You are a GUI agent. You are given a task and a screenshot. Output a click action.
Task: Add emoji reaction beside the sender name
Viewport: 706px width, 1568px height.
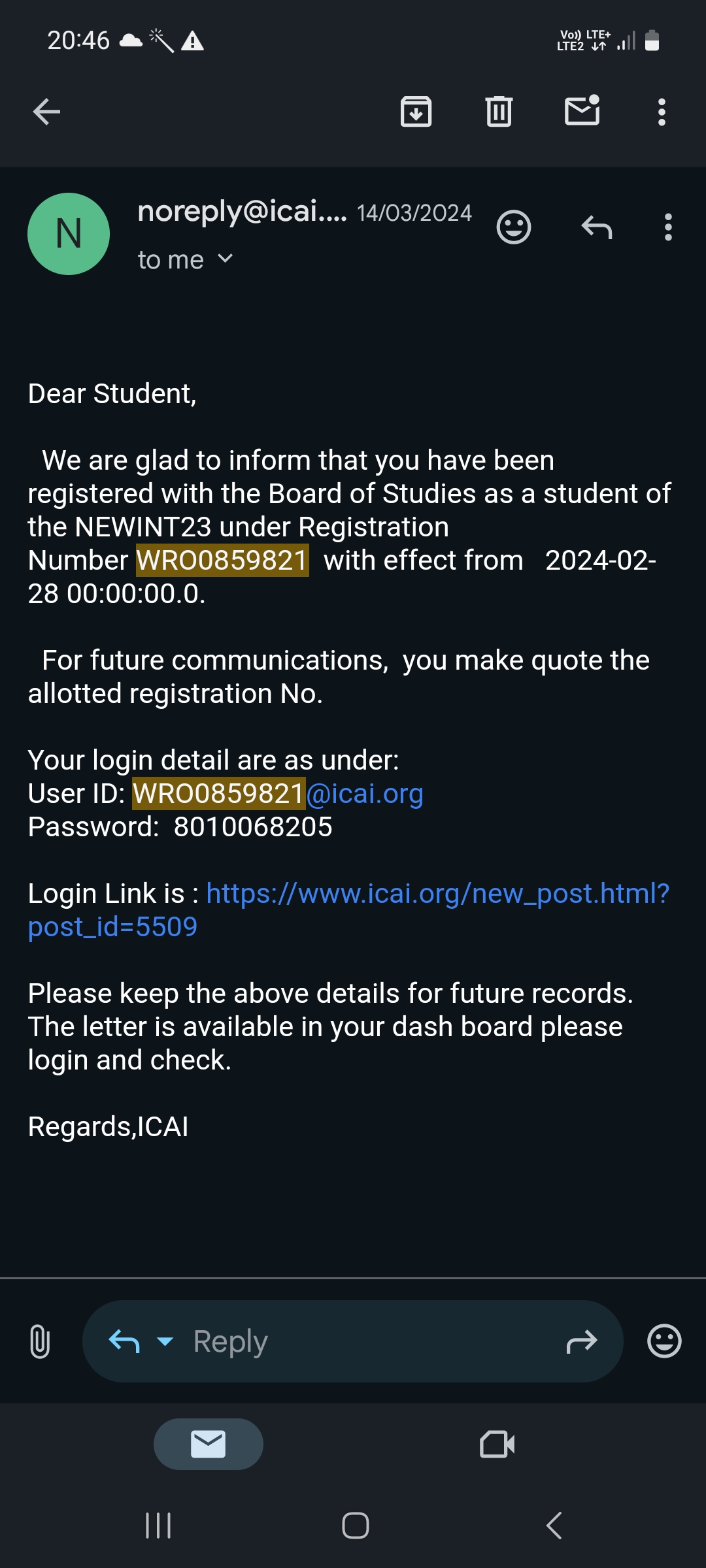[514, 227]
